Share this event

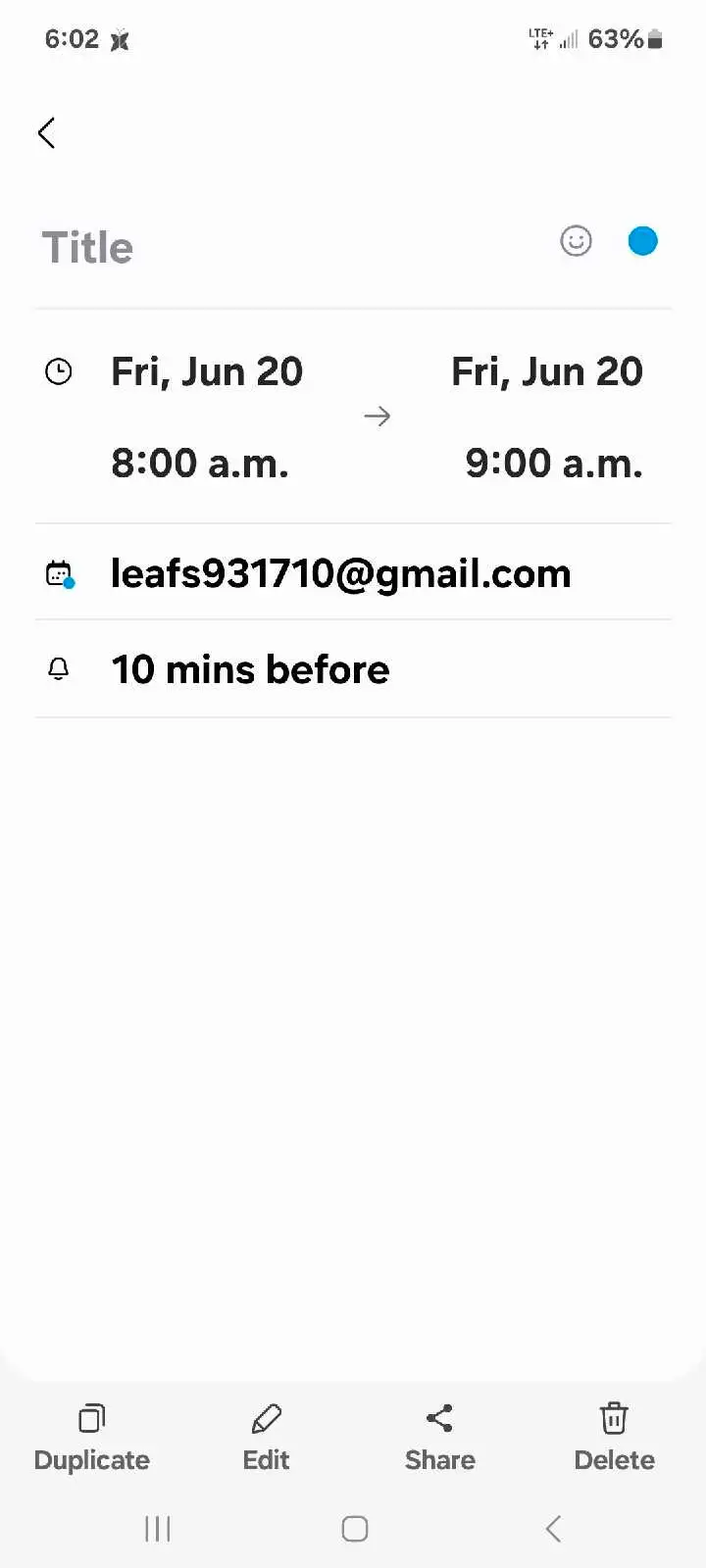439,1439
